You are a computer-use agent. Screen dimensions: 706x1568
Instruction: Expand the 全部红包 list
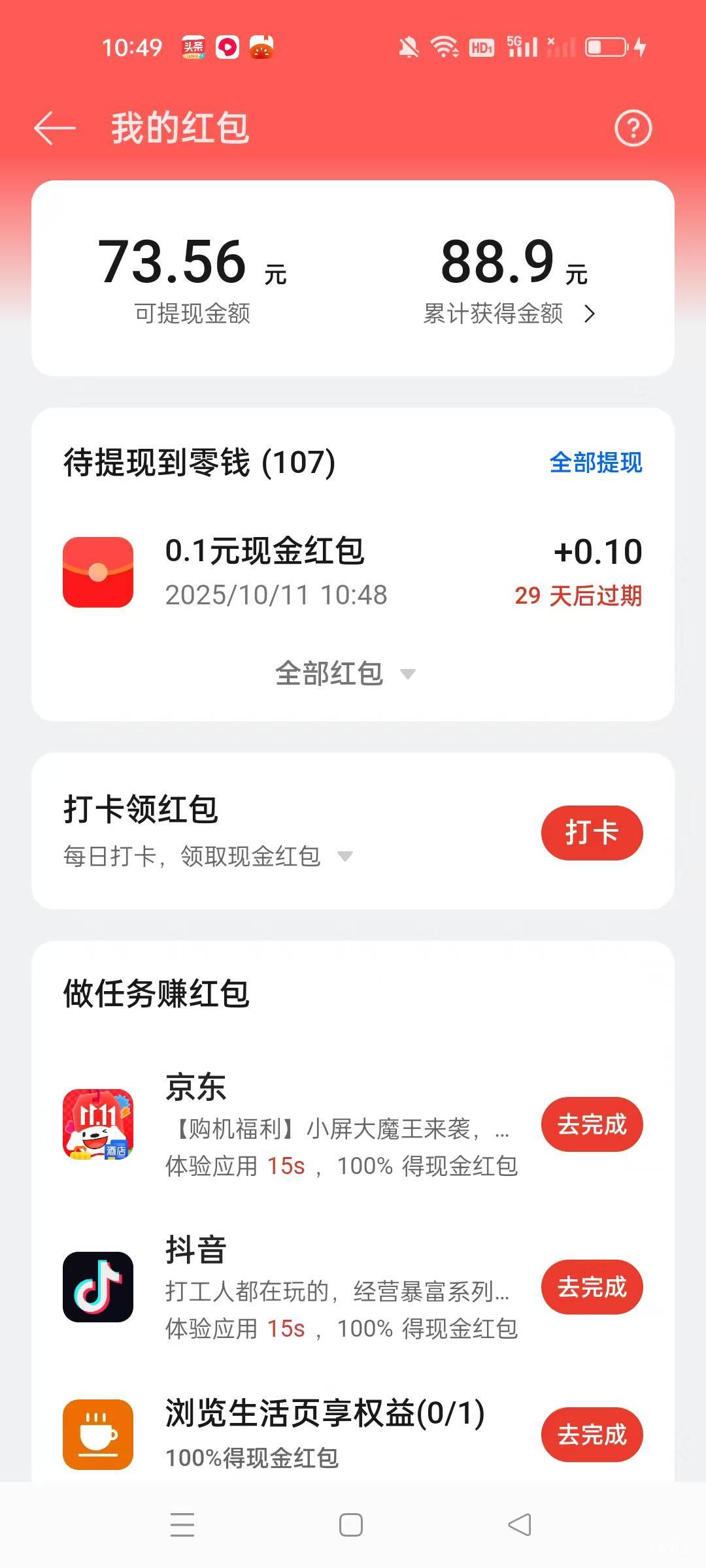(x=345, y=674)
